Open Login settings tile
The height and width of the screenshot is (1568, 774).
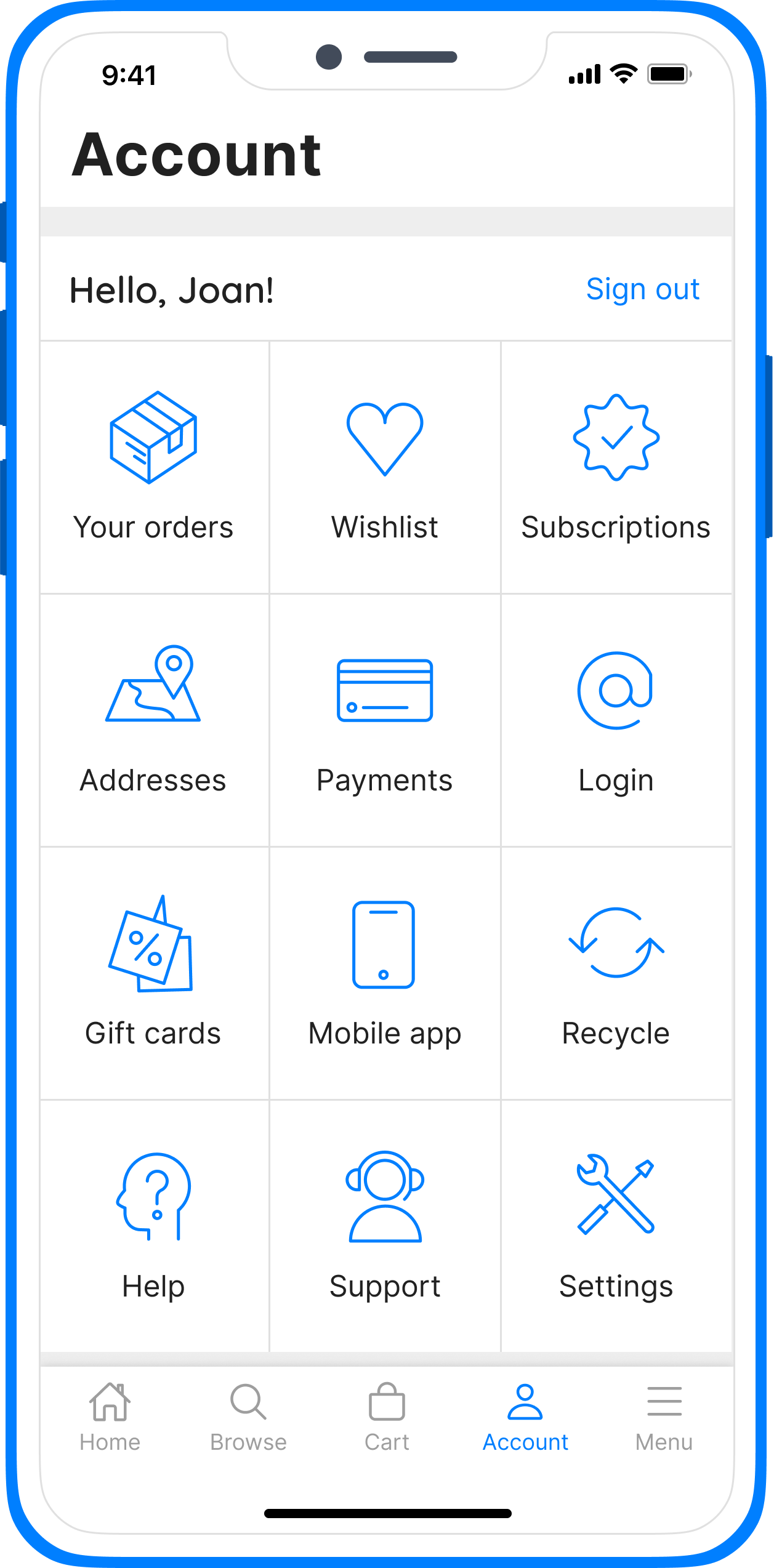tap(616, 720)
